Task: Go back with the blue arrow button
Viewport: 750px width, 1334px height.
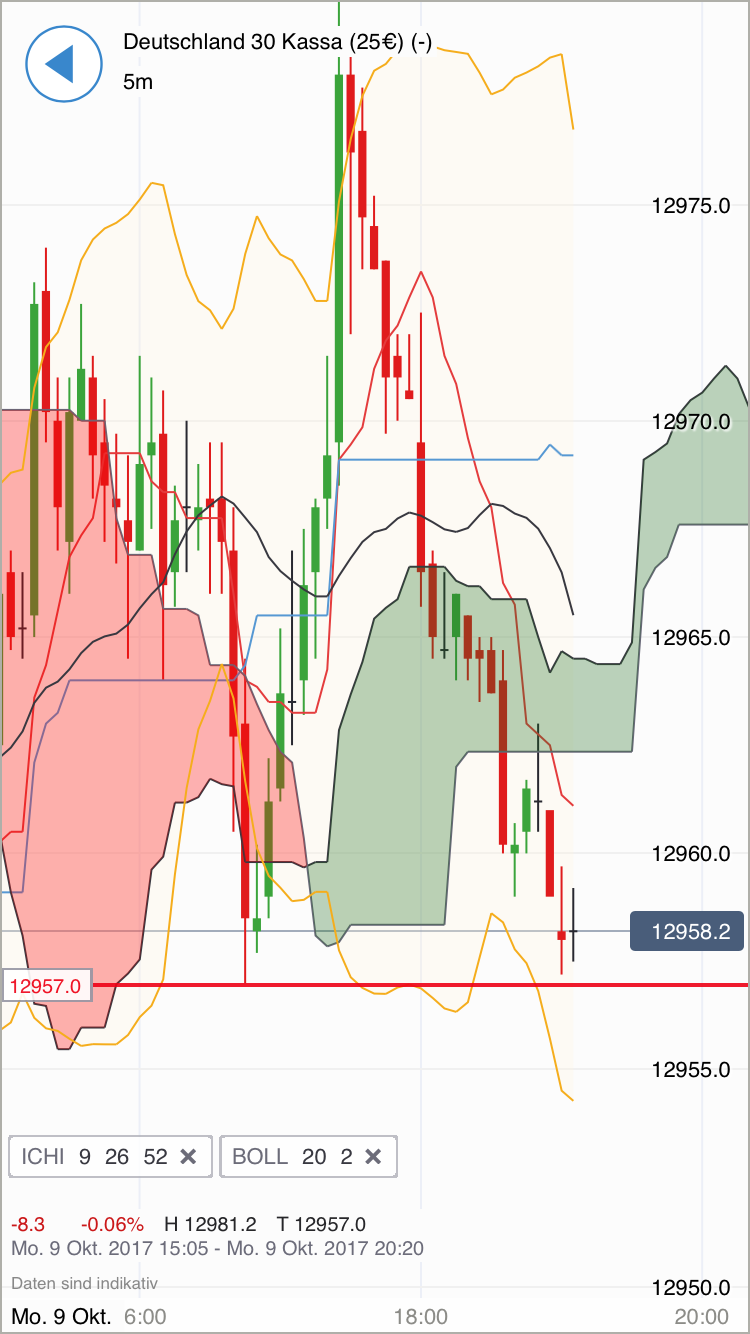Action: (x=63, y=64)
